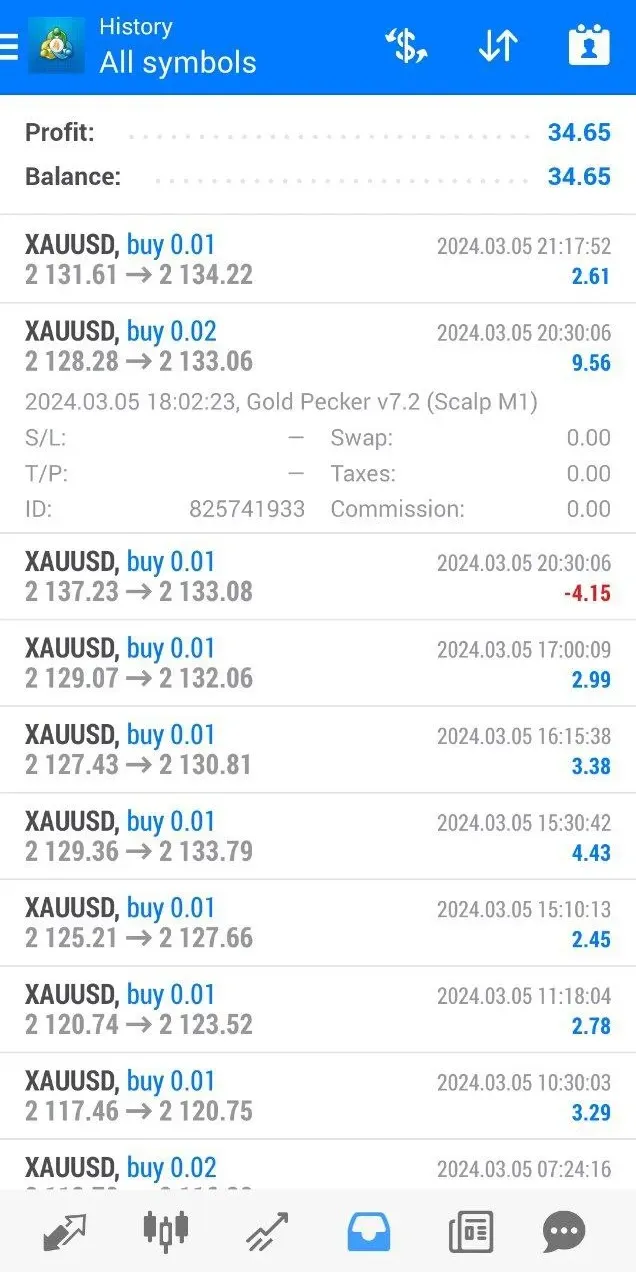The height and width of the screenshot is (1272, 636).
Task: Collapse the XAUUSD buy 0.02 trade with profit 9.56
Action: point(318,347)
